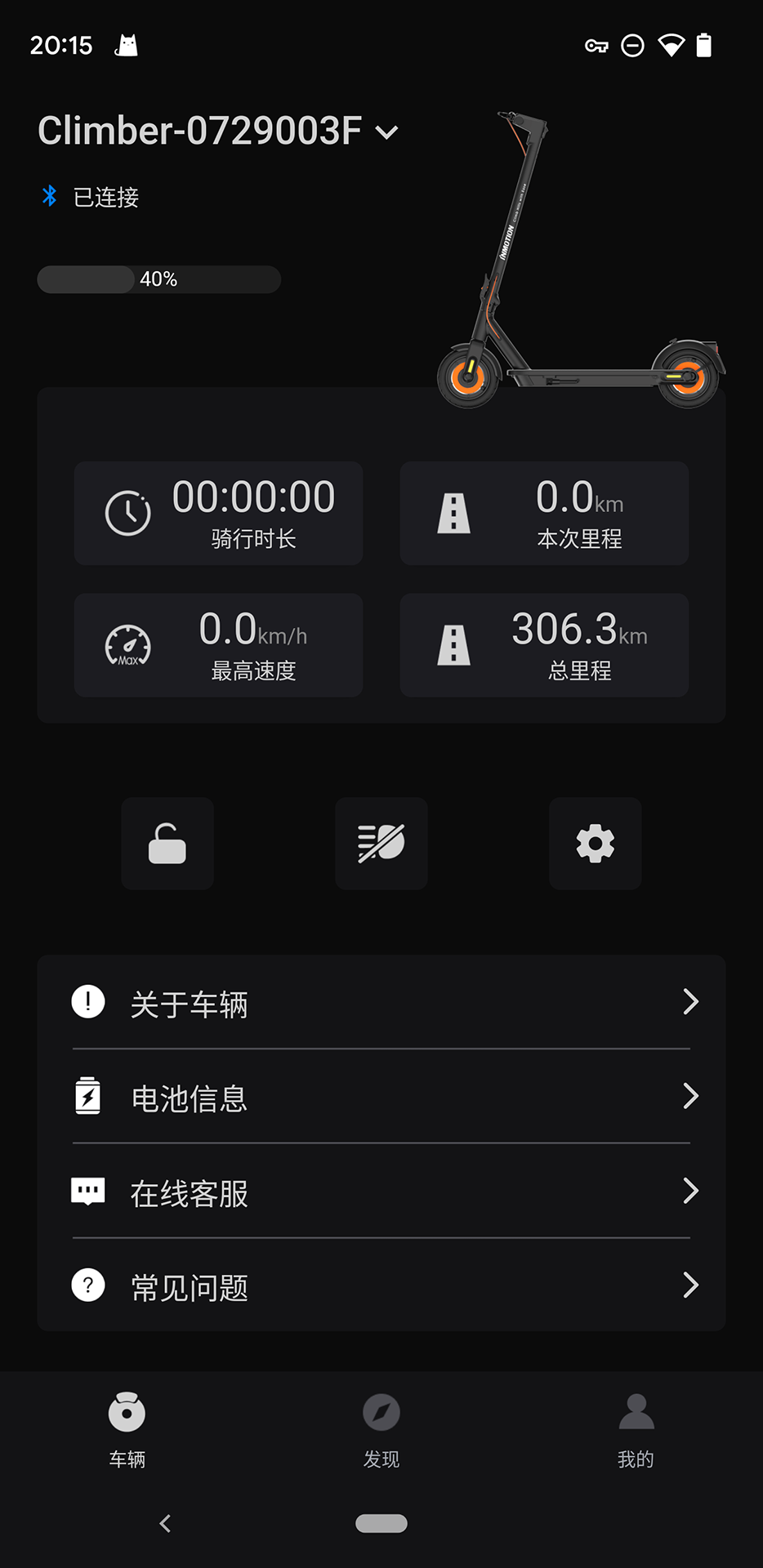Open 在线客服 online support
The image size is (763, 1568).
(x=381, y=1192)
